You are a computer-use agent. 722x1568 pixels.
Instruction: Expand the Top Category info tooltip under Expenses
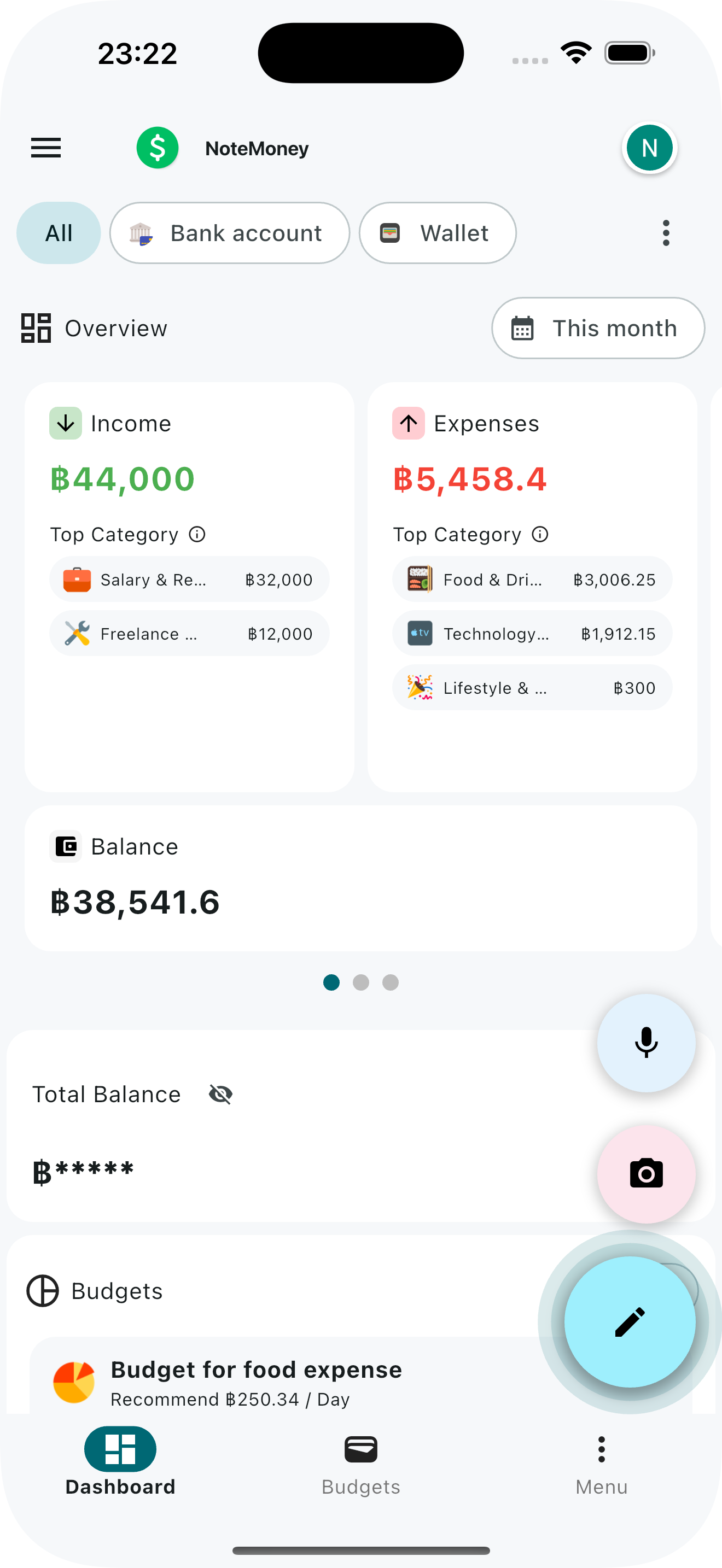click(x=539, y=534)
